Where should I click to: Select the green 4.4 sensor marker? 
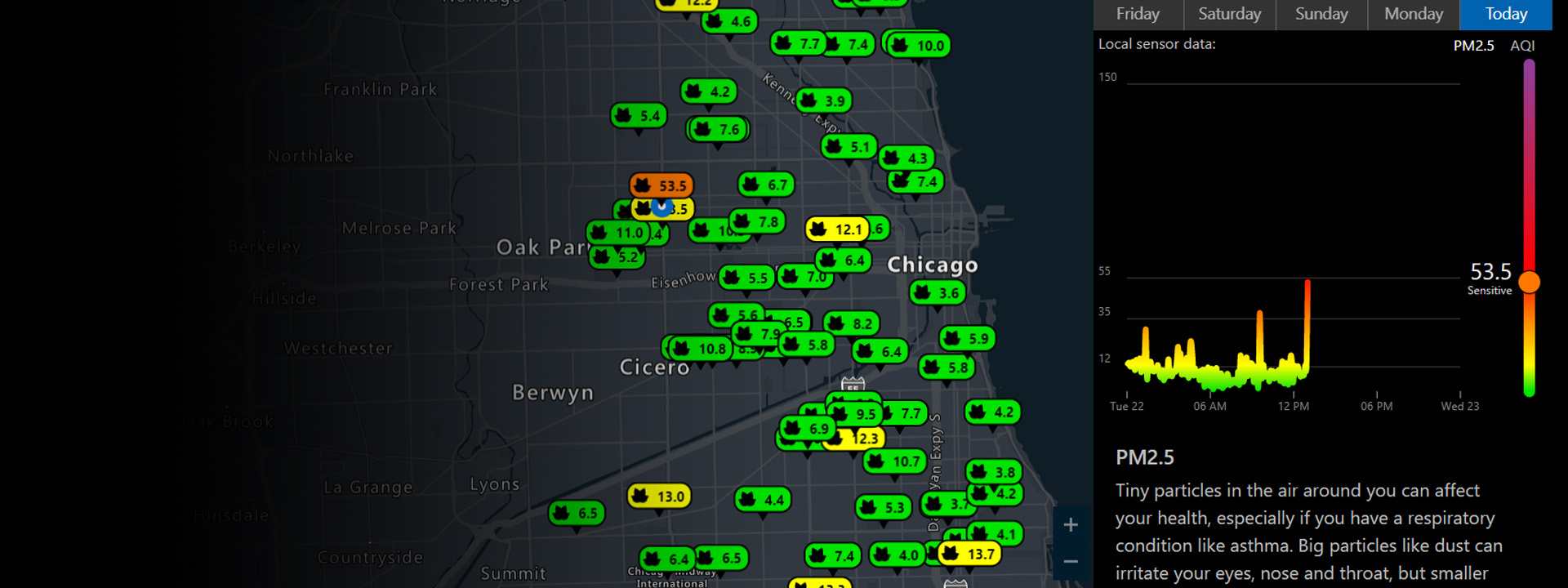pos(763,499)
